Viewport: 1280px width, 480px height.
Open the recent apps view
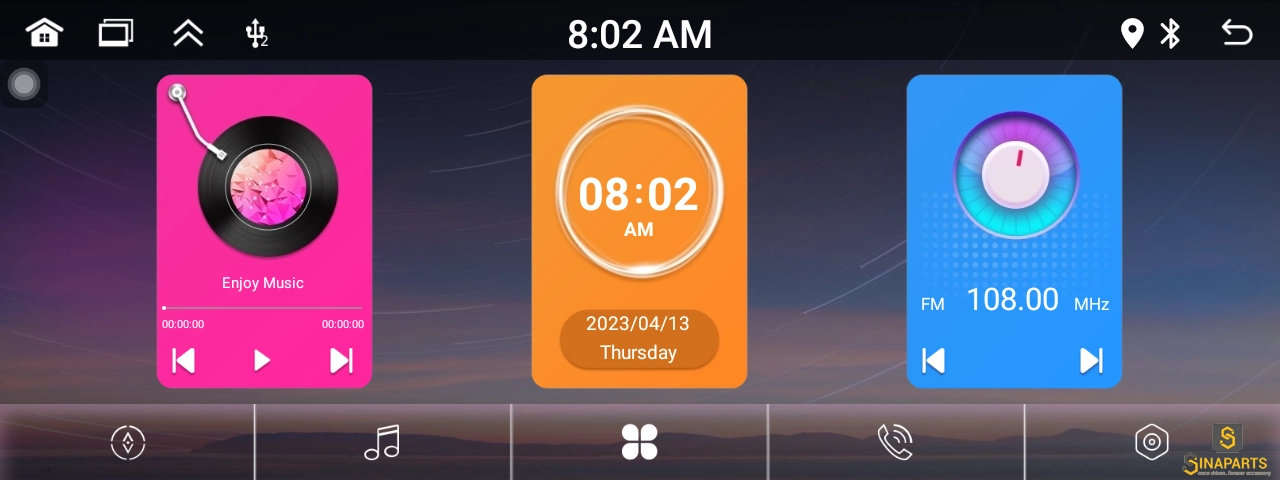[116, 33]
